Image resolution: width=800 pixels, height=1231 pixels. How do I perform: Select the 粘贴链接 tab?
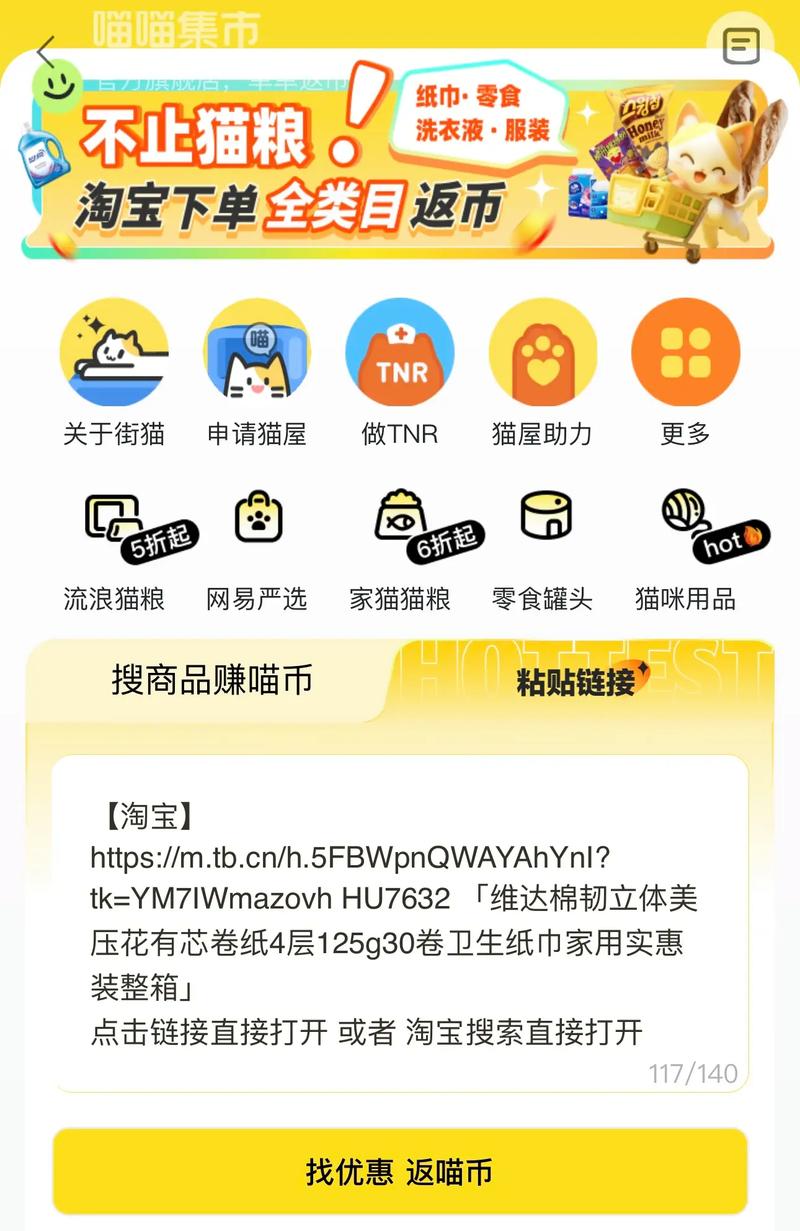tap(577, 683)
